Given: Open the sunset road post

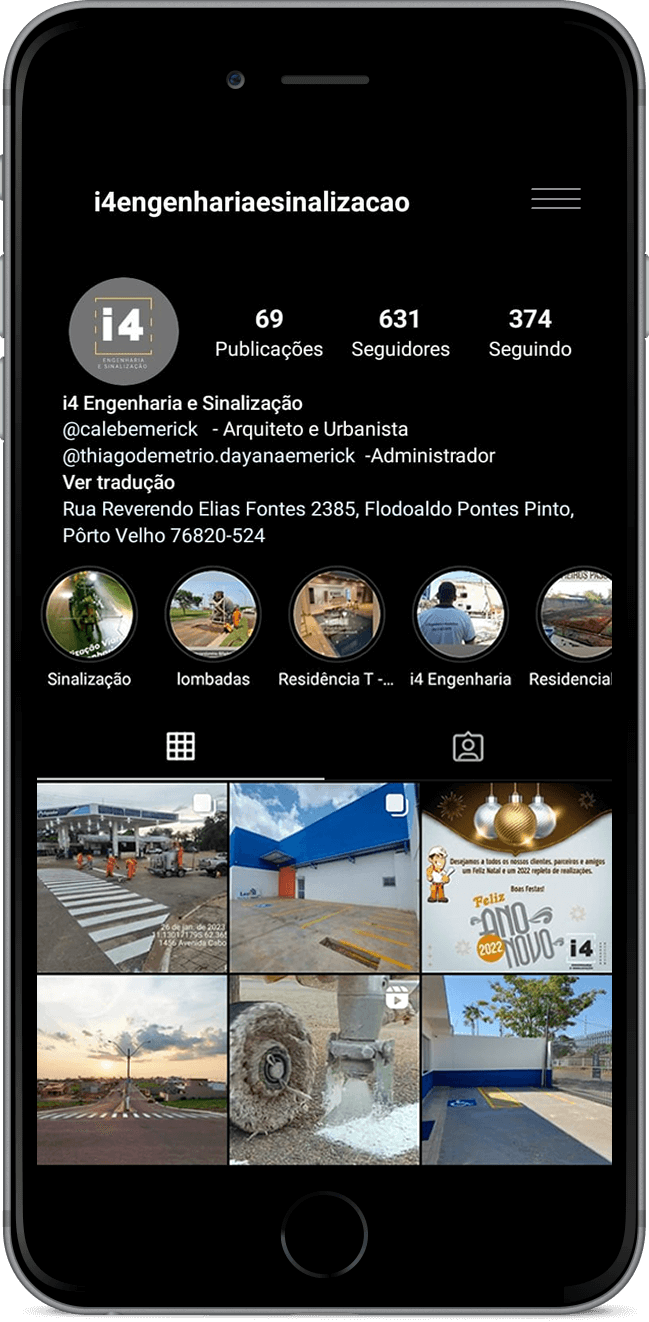Looking at the screenshot, I should click(x=132, y=1070).
